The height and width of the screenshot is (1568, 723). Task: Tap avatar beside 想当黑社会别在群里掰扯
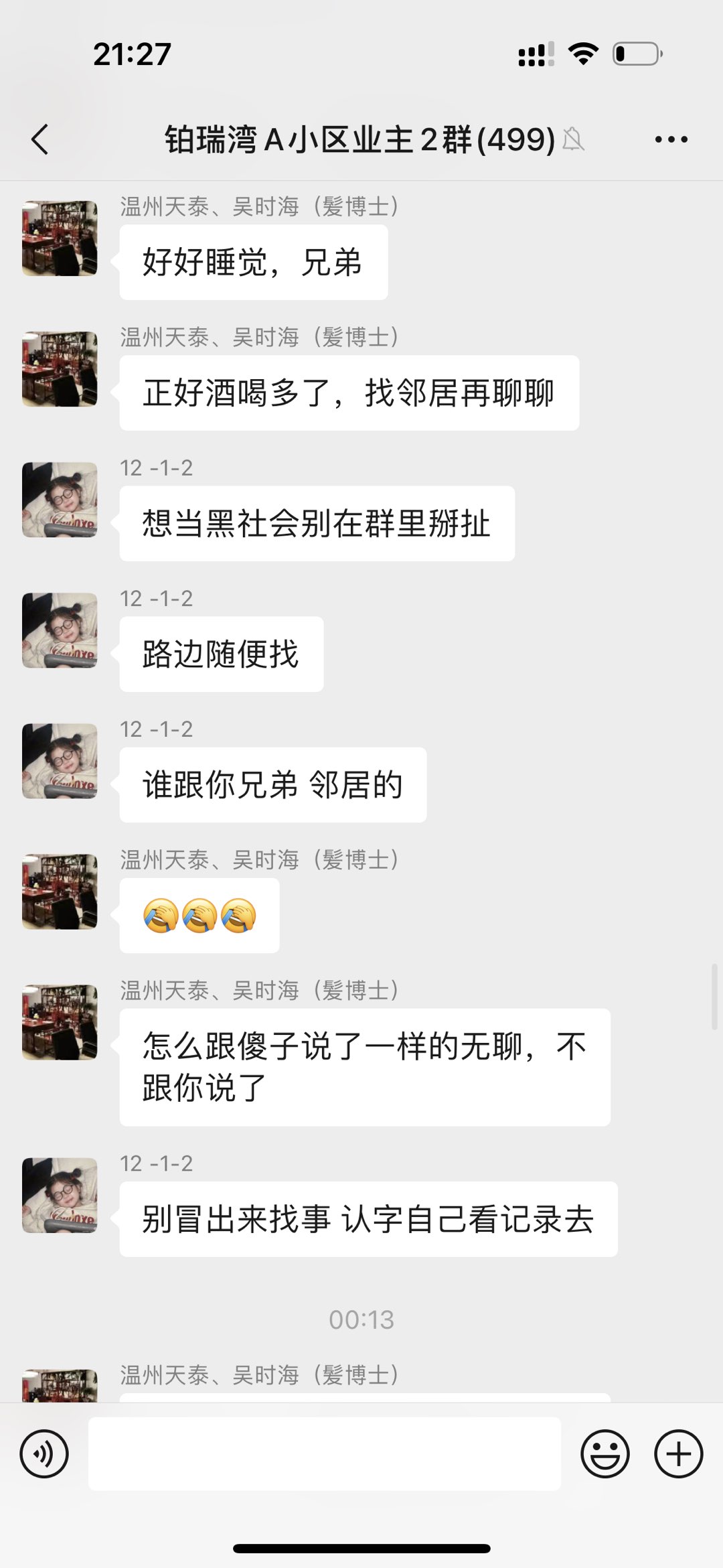click(60, 500)
